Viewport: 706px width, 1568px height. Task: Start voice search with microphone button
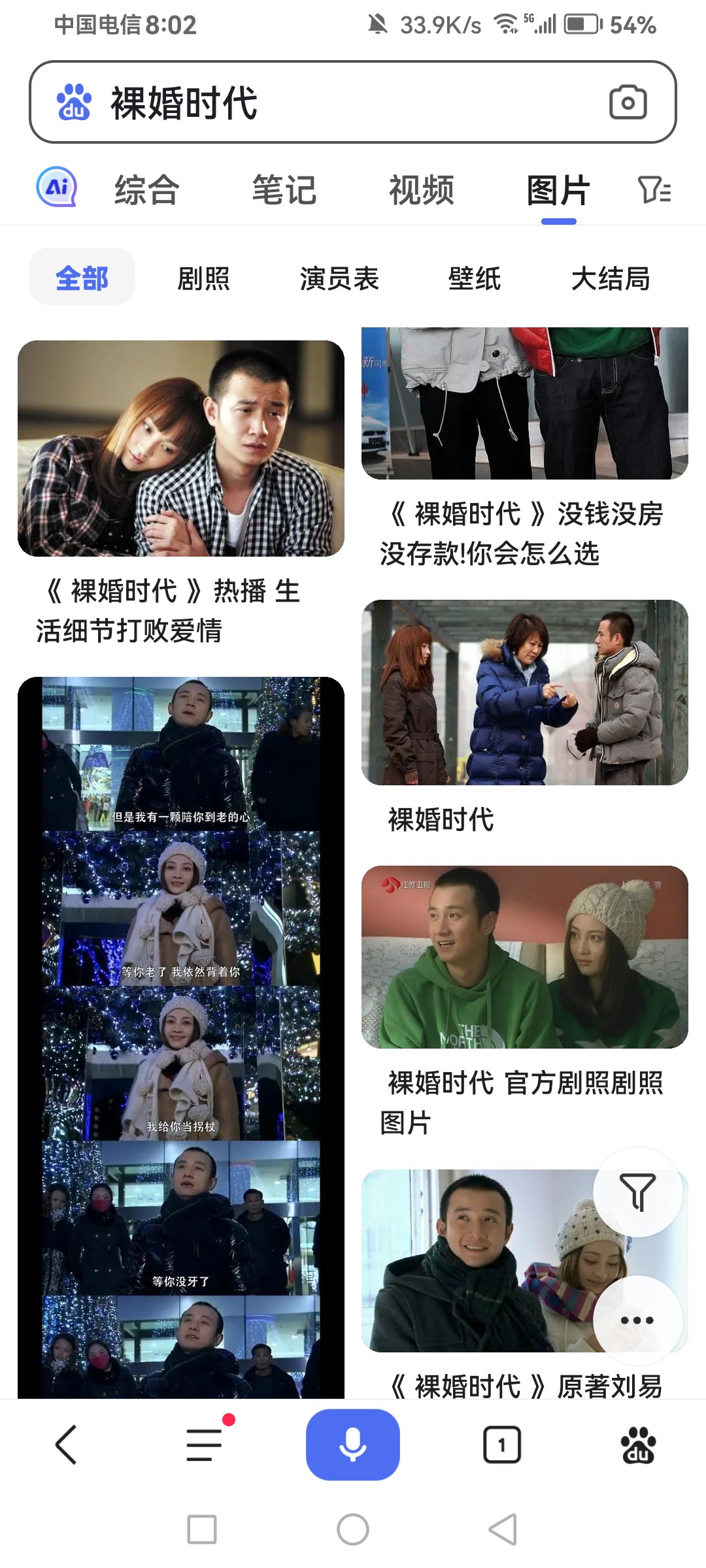[353, 1445]
